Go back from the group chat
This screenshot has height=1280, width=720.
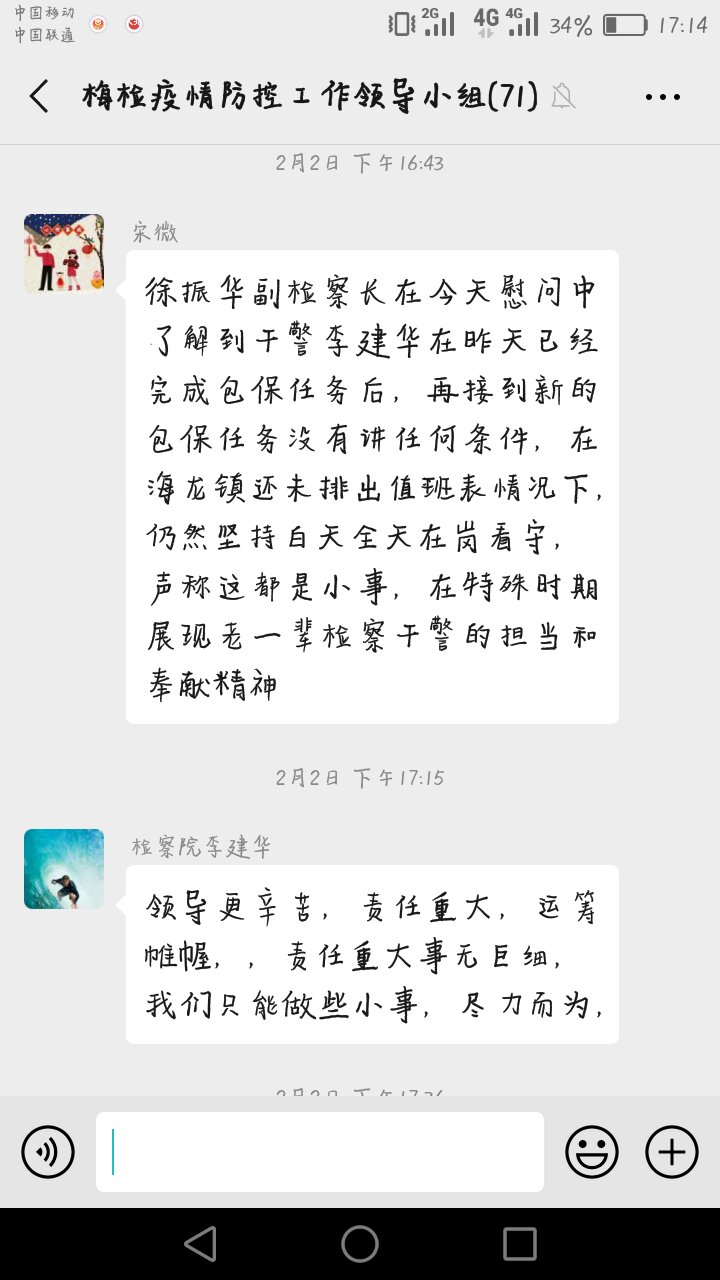click(39, 97)
